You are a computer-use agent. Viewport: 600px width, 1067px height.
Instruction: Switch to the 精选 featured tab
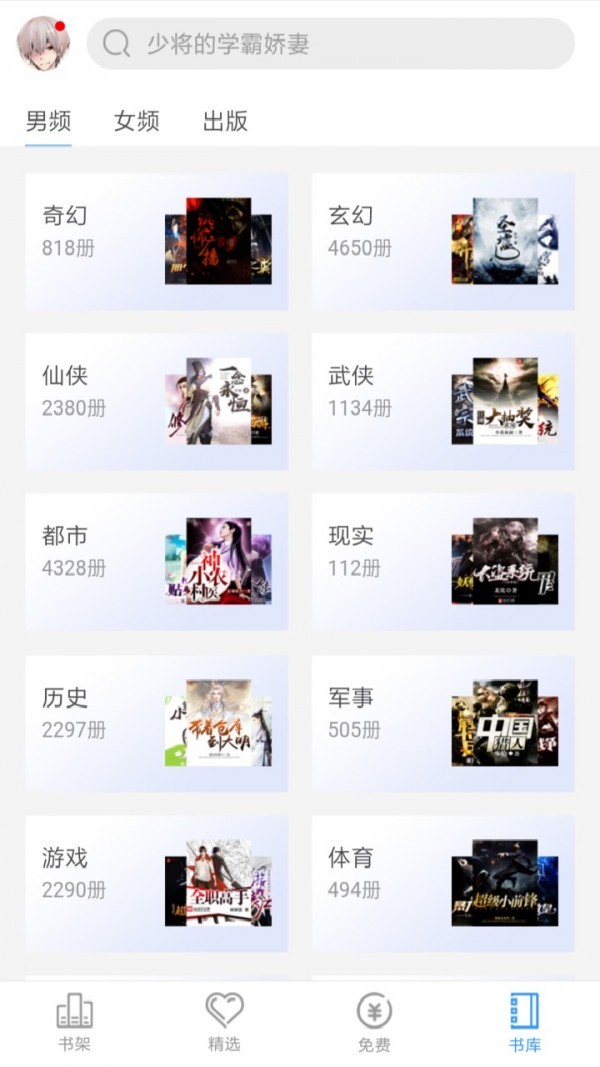point(224,1022)
